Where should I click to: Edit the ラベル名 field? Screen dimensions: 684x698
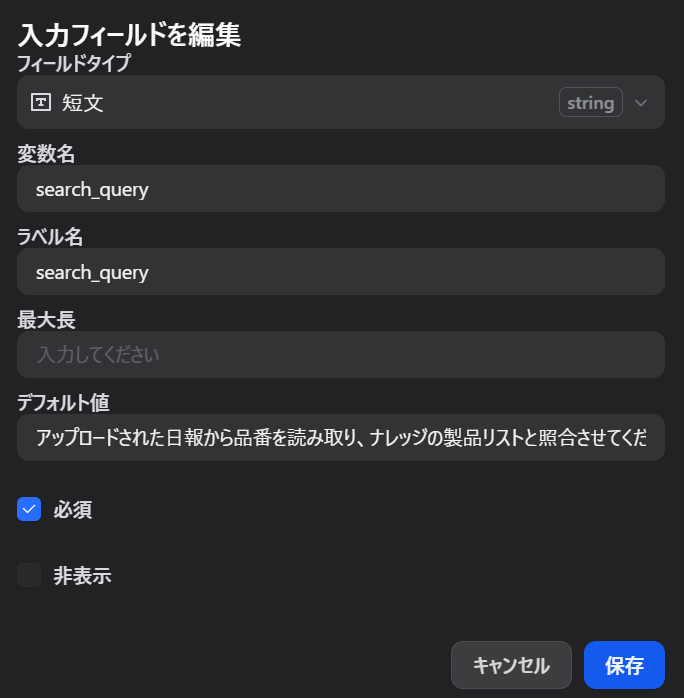(x=340, y=272)
